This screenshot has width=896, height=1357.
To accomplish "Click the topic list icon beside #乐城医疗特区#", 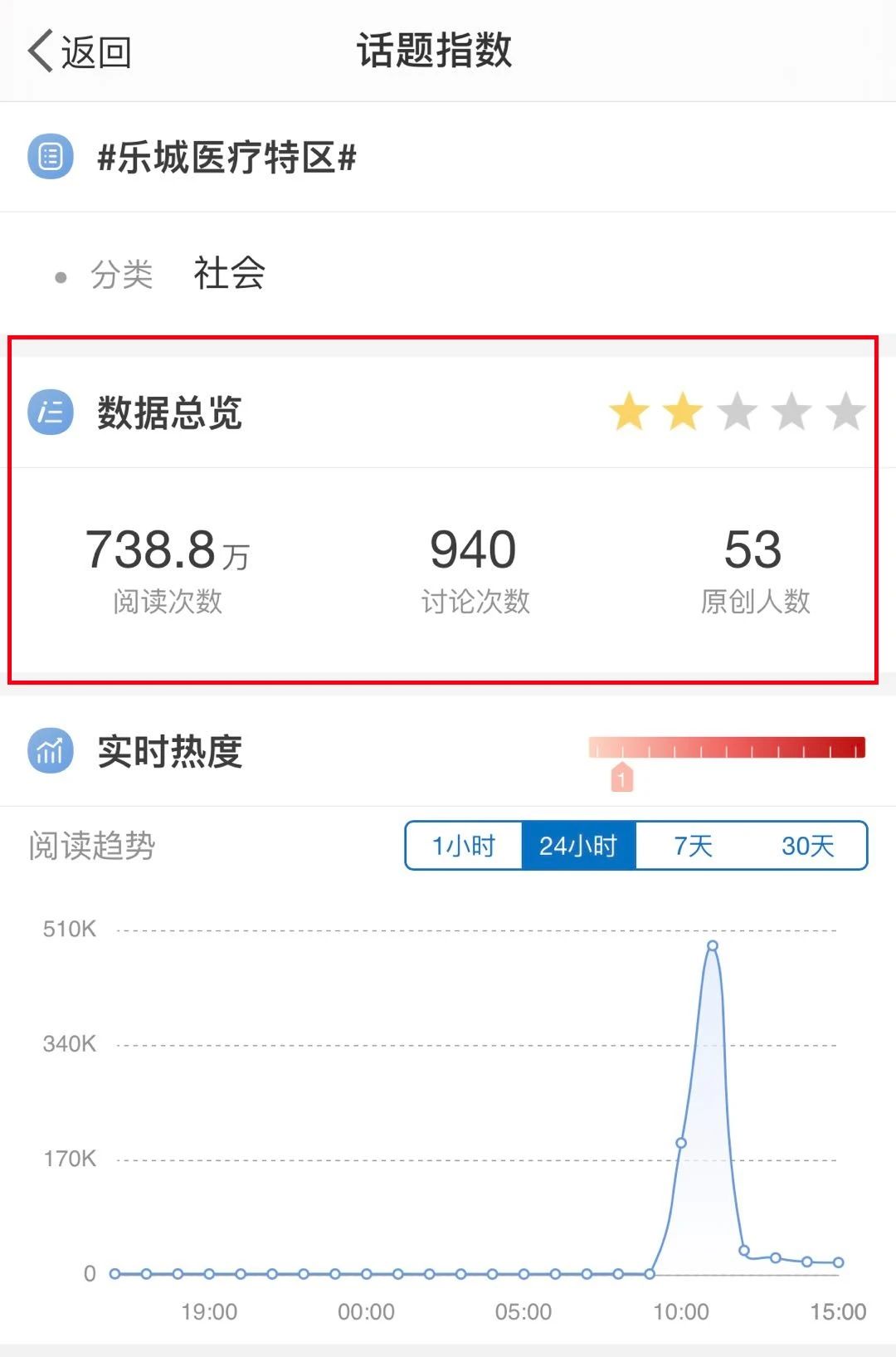I will coord(52,155).
